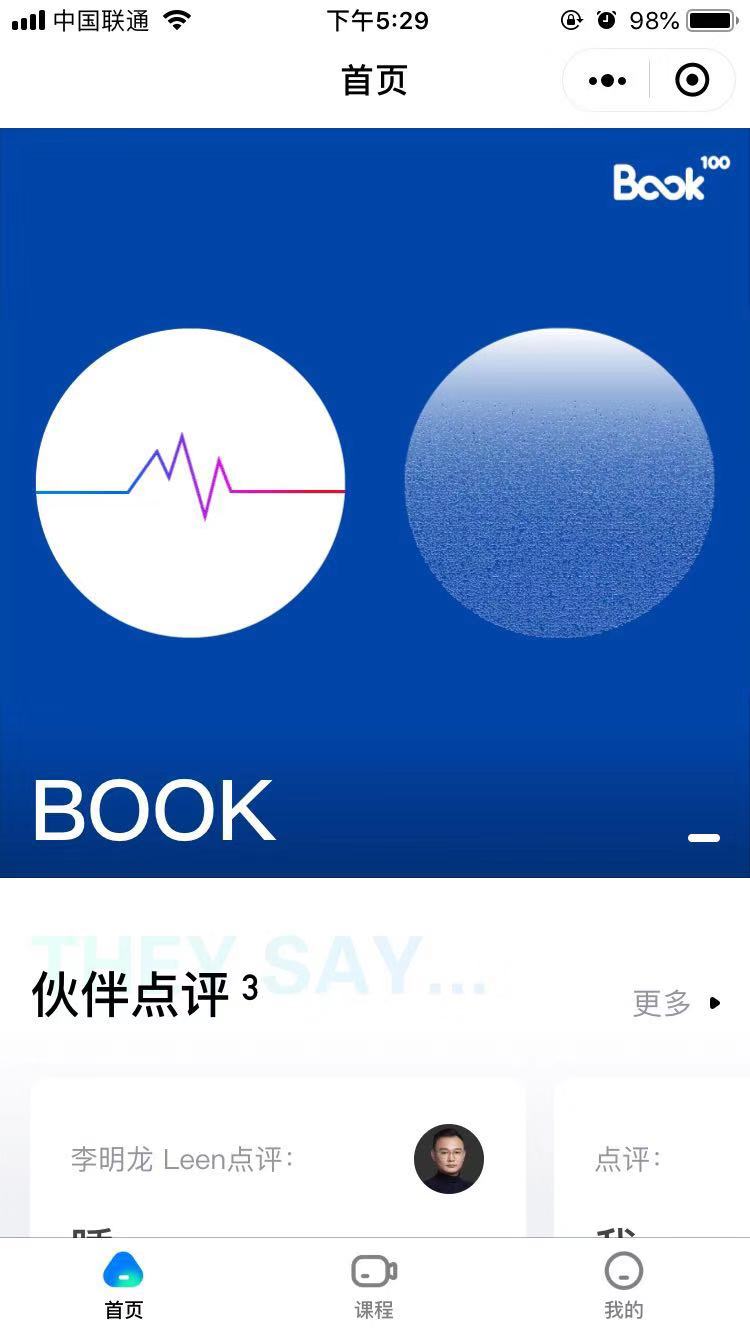
Task: Switch to the 课程 tab
Action: 374,1286
